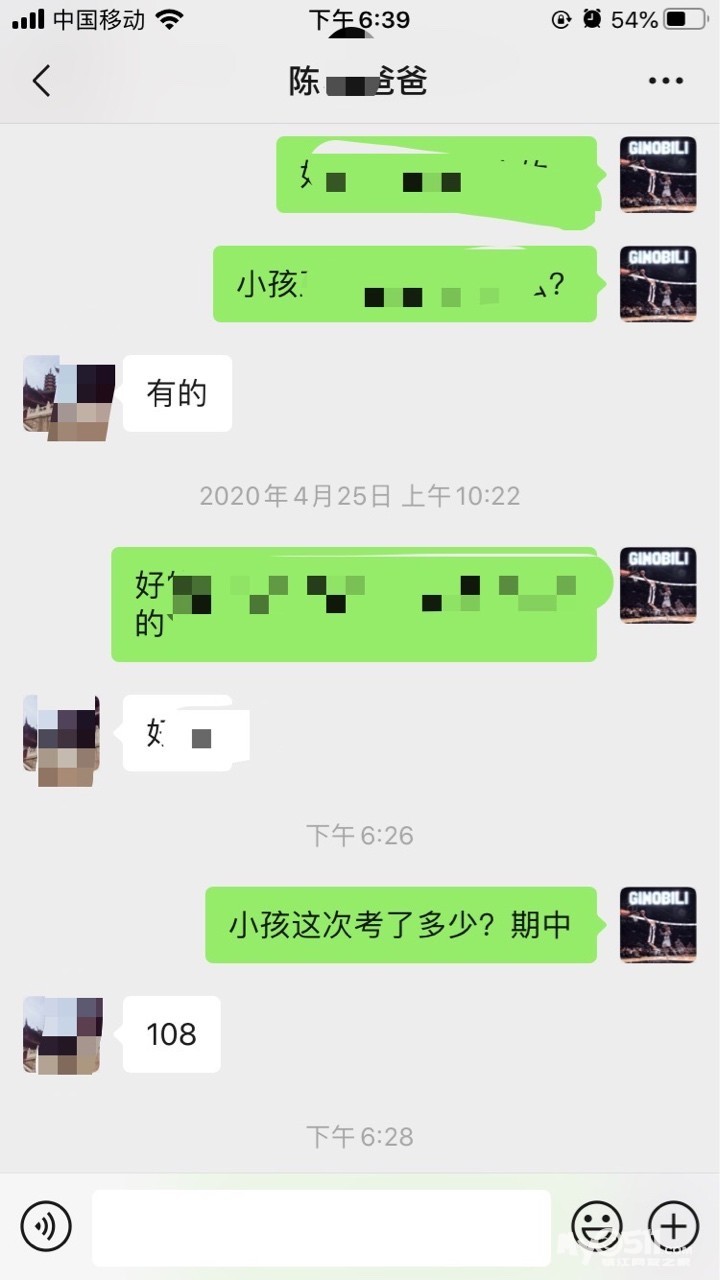Tap the message text field
The image size is (720, 1280).
tap(320, 1226)
